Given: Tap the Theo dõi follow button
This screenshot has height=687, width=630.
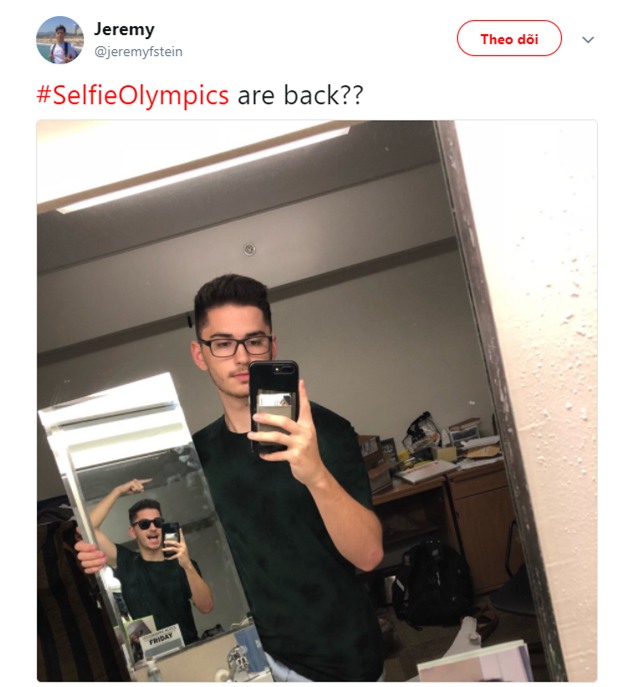Looking at the screenshot, I should coord(509,39).
